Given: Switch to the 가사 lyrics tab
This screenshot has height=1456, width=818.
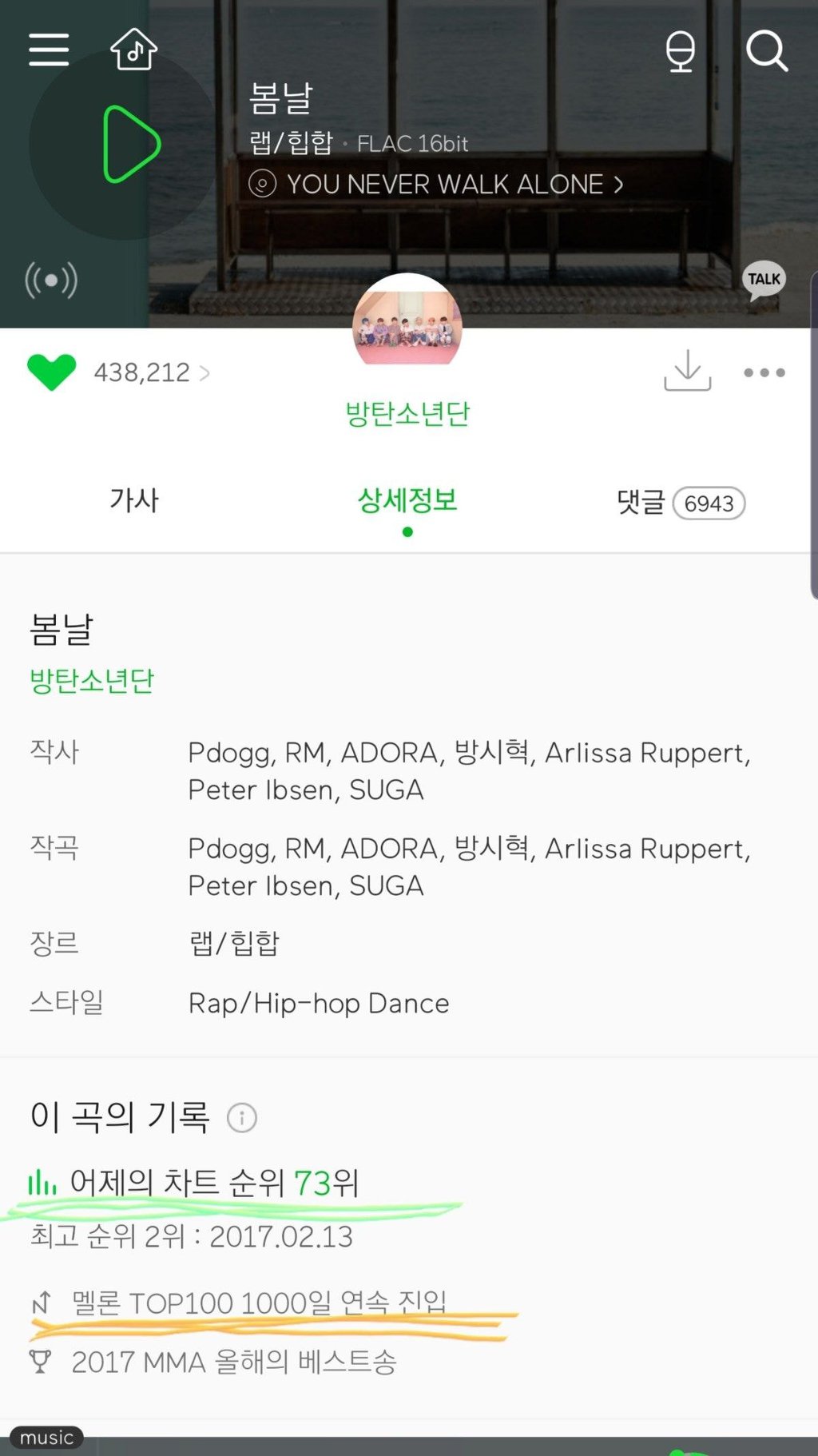Looking at the screenshot, I should pyautogui.click(x=134, y=500).
